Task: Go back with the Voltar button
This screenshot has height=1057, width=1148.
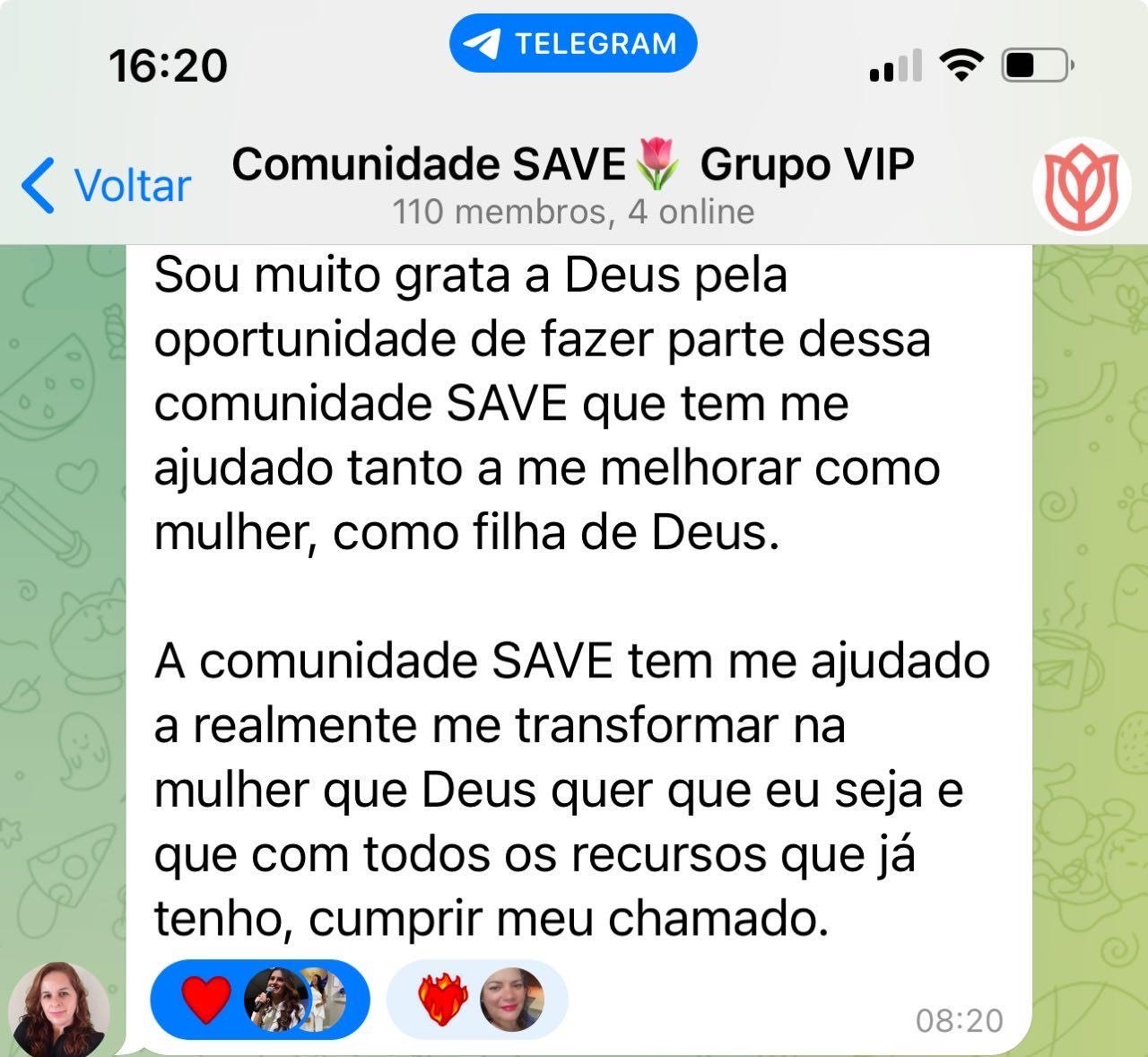Action: pyautogui.click(x=106, y=186)
